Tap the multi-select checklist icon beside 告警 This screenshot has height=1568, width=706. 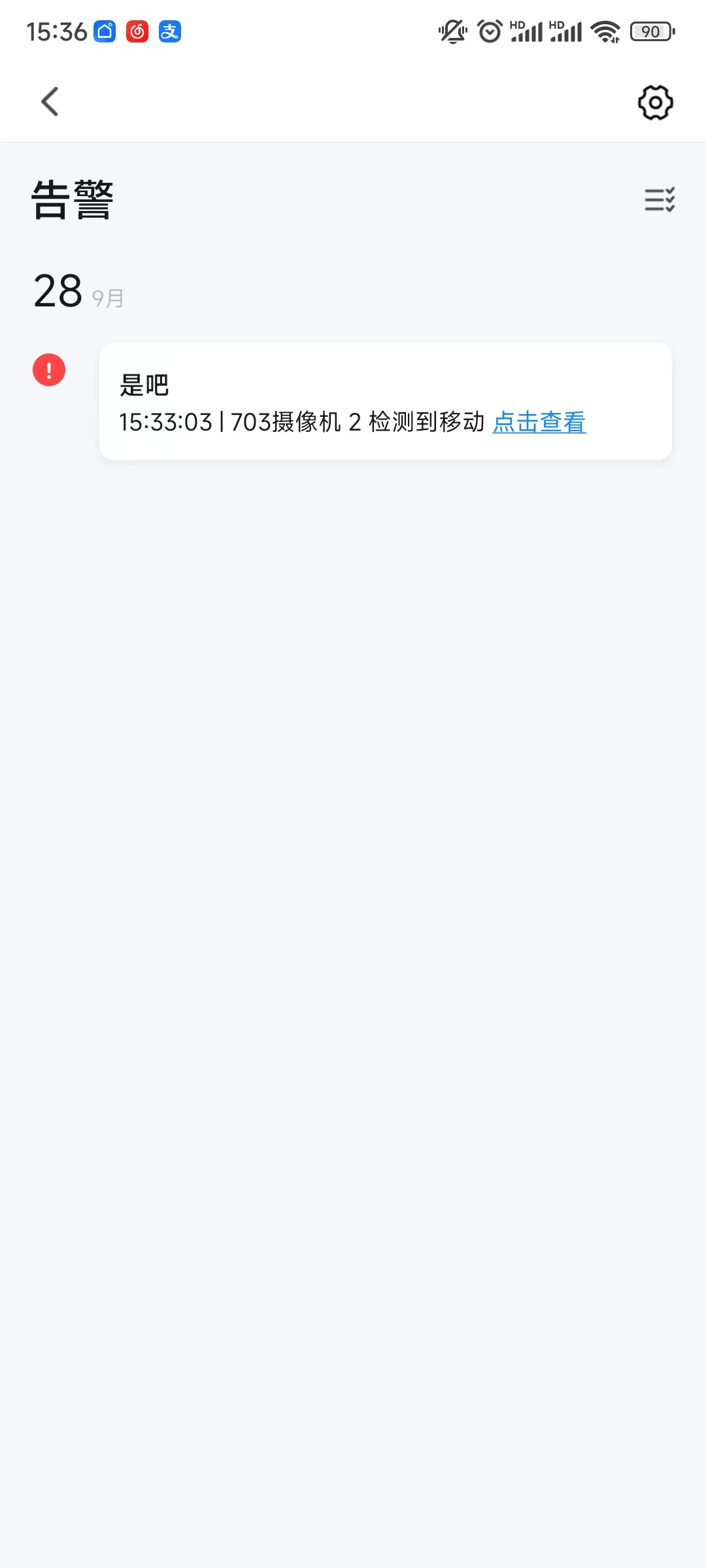point(659,199)
